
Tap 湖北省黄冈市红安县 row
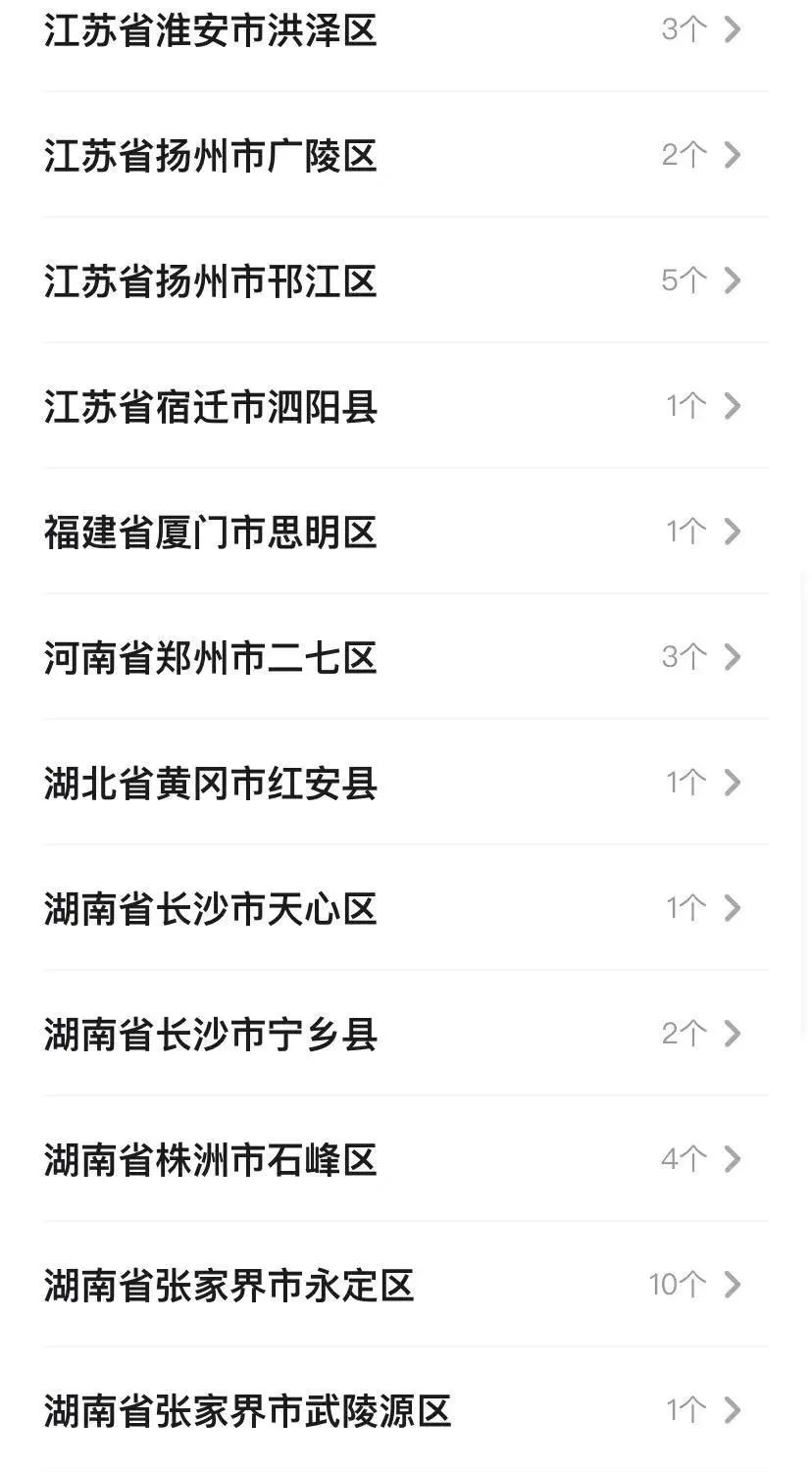pyautogui.click(x=406, y=783)
